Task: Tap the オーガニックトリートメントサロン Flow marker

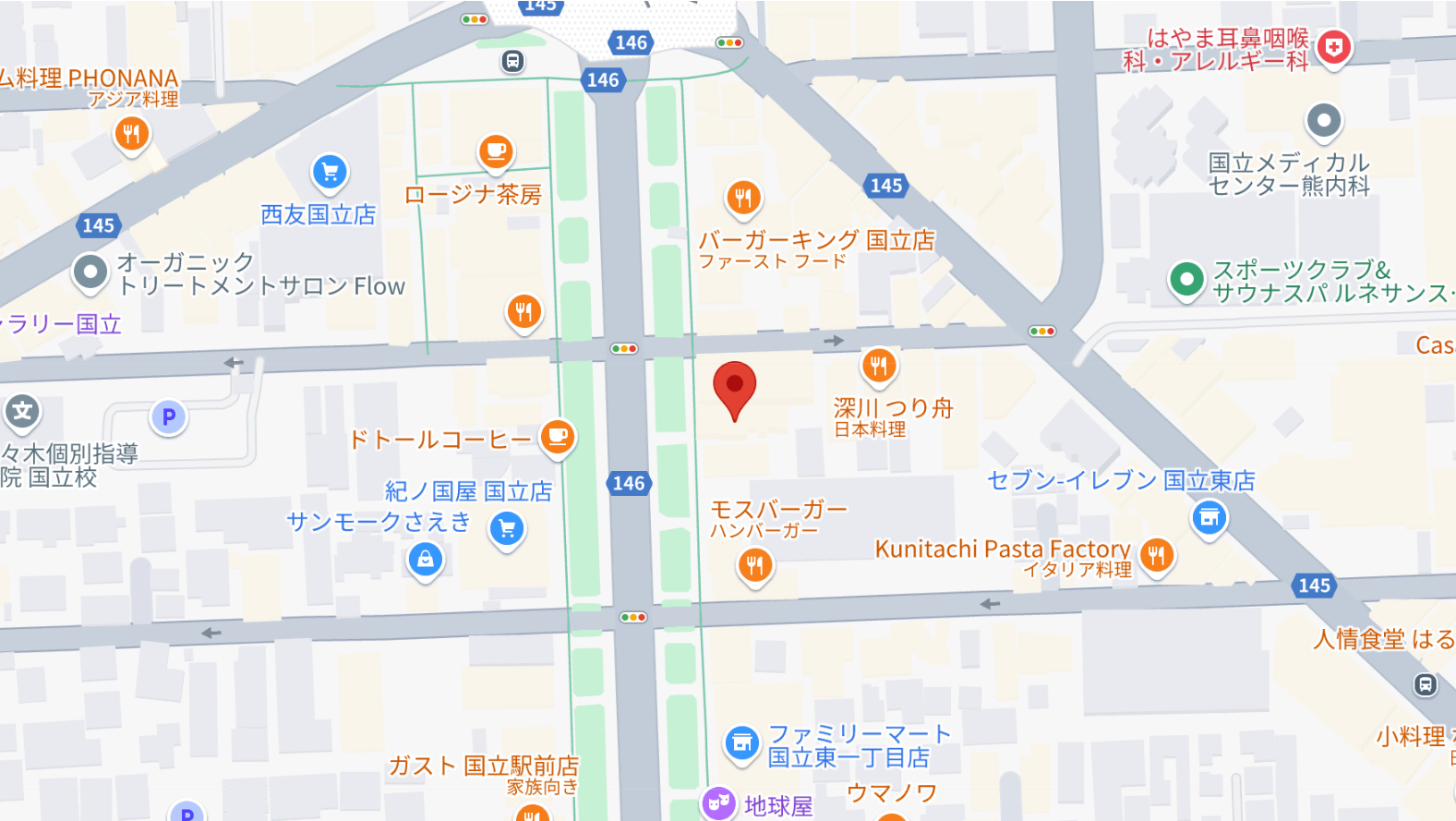Action: click(x=90, y=272)
